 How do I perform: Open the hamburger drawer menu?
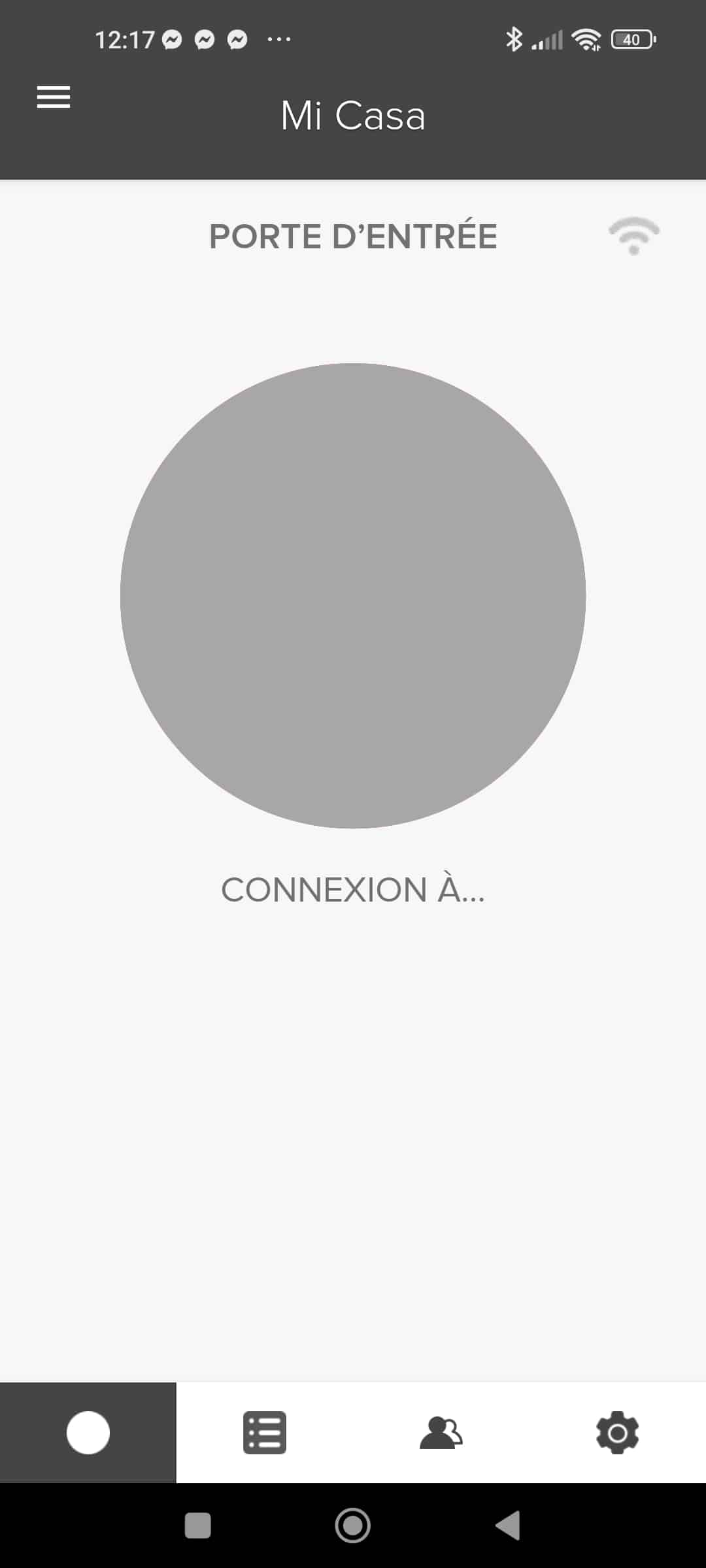(54, 97)
